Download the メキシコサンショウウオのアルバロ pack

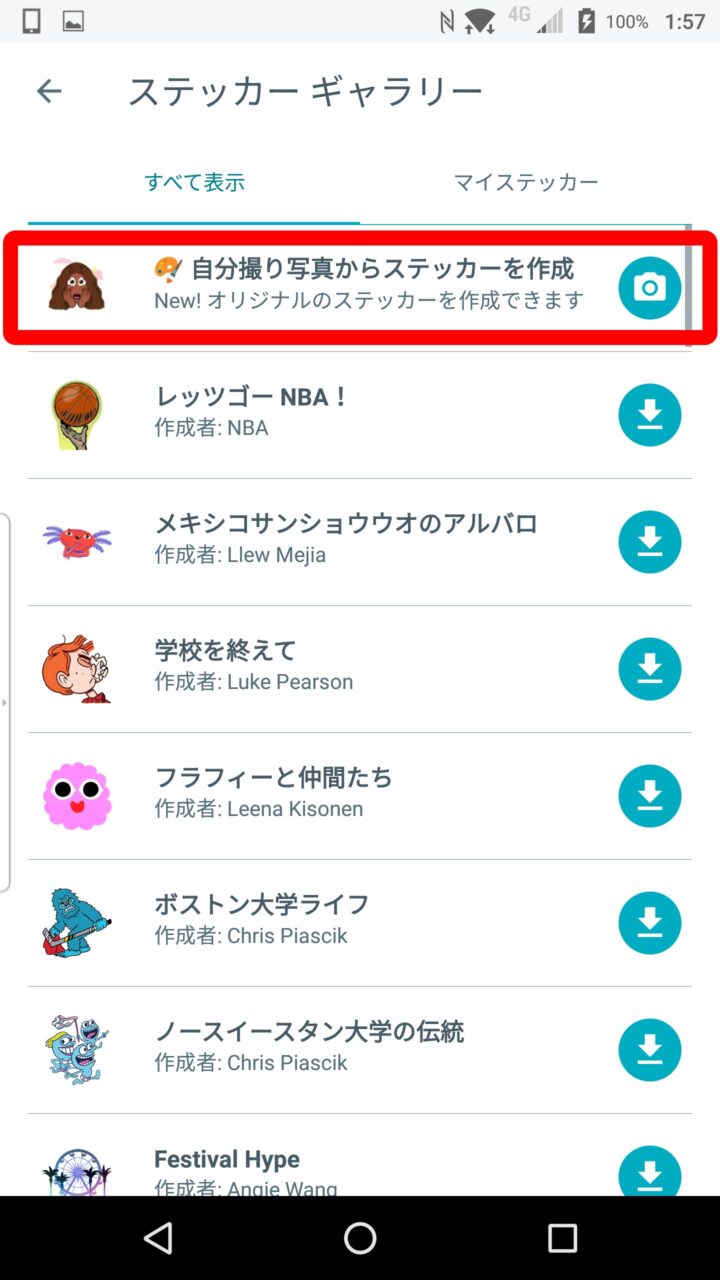point(649,542)
